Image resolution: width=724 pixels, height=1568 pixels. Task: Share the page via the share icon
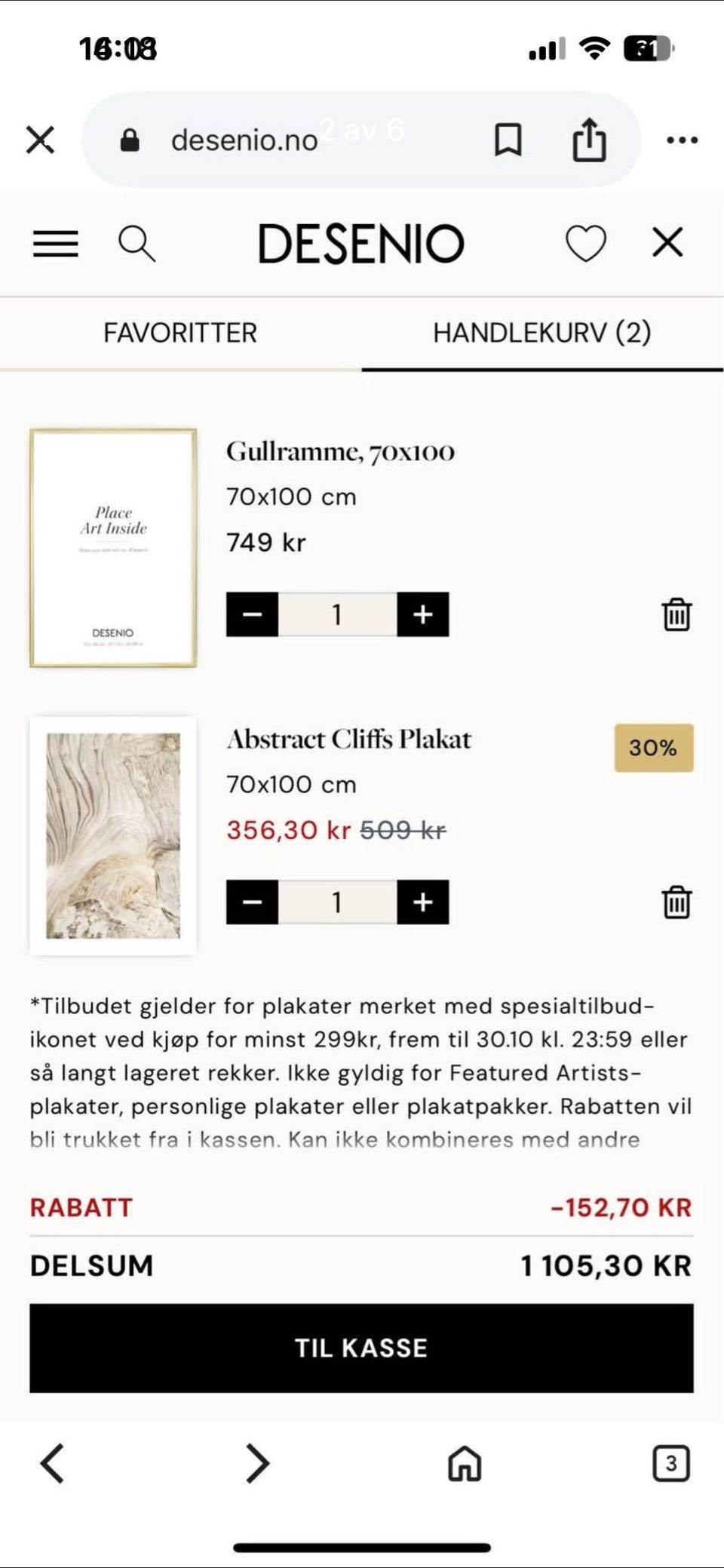point(587,140)
